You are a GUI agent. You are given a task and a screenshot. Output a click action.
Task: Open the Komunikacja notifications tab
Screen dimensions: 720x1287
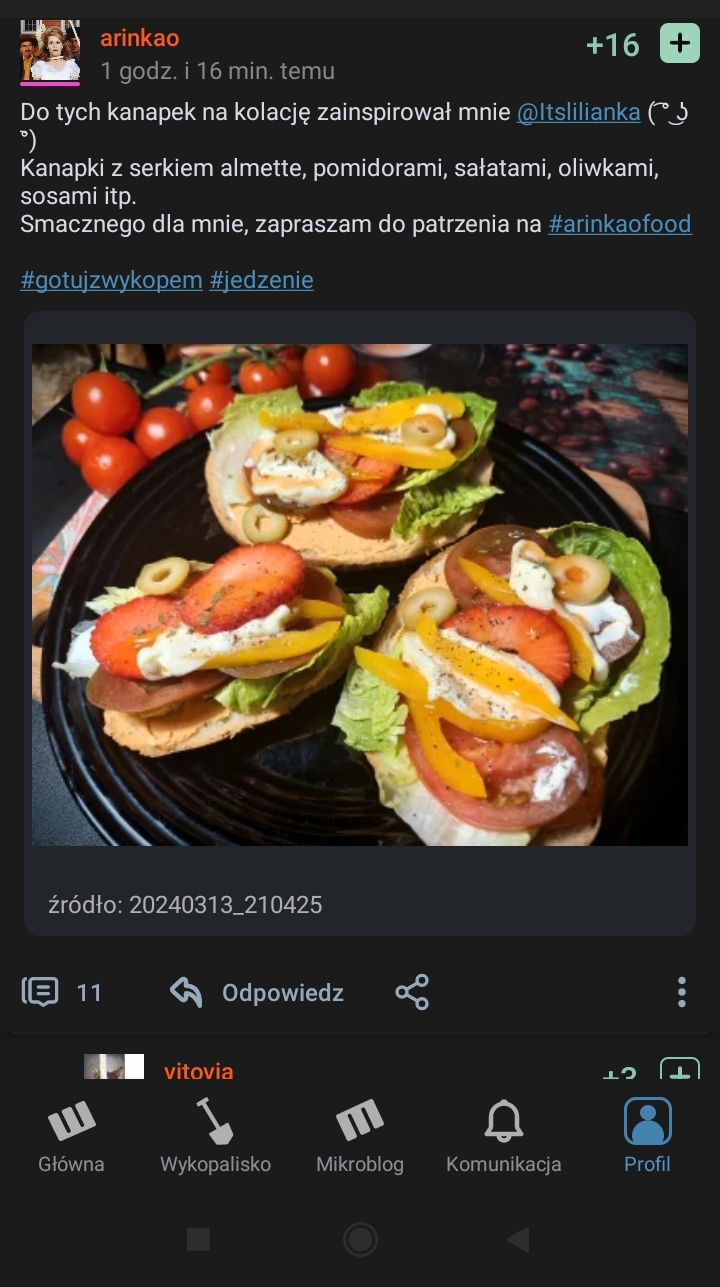tap(503, 1136)
